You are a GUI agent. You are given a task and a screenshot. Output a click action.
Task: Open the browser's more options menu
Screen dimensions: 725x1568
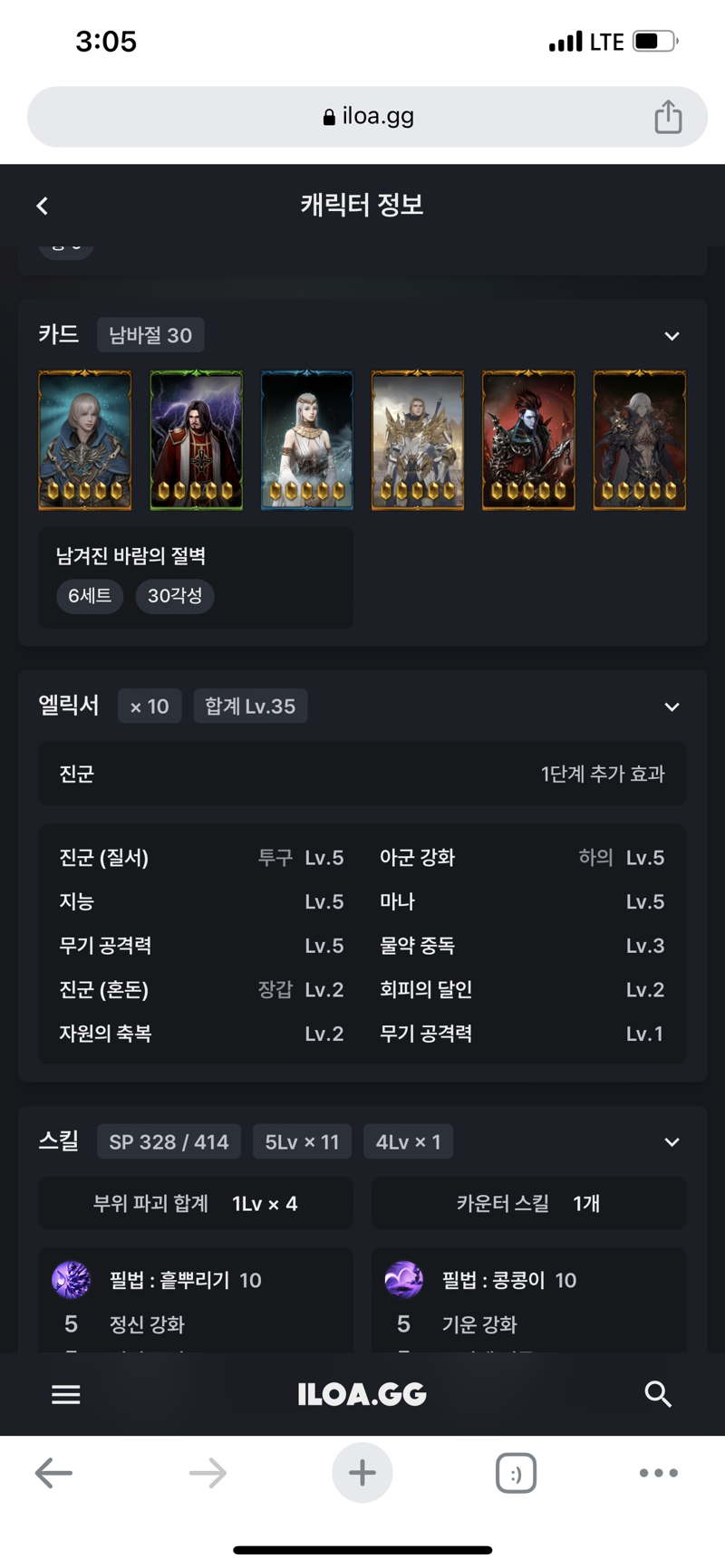coord(658,1473)
